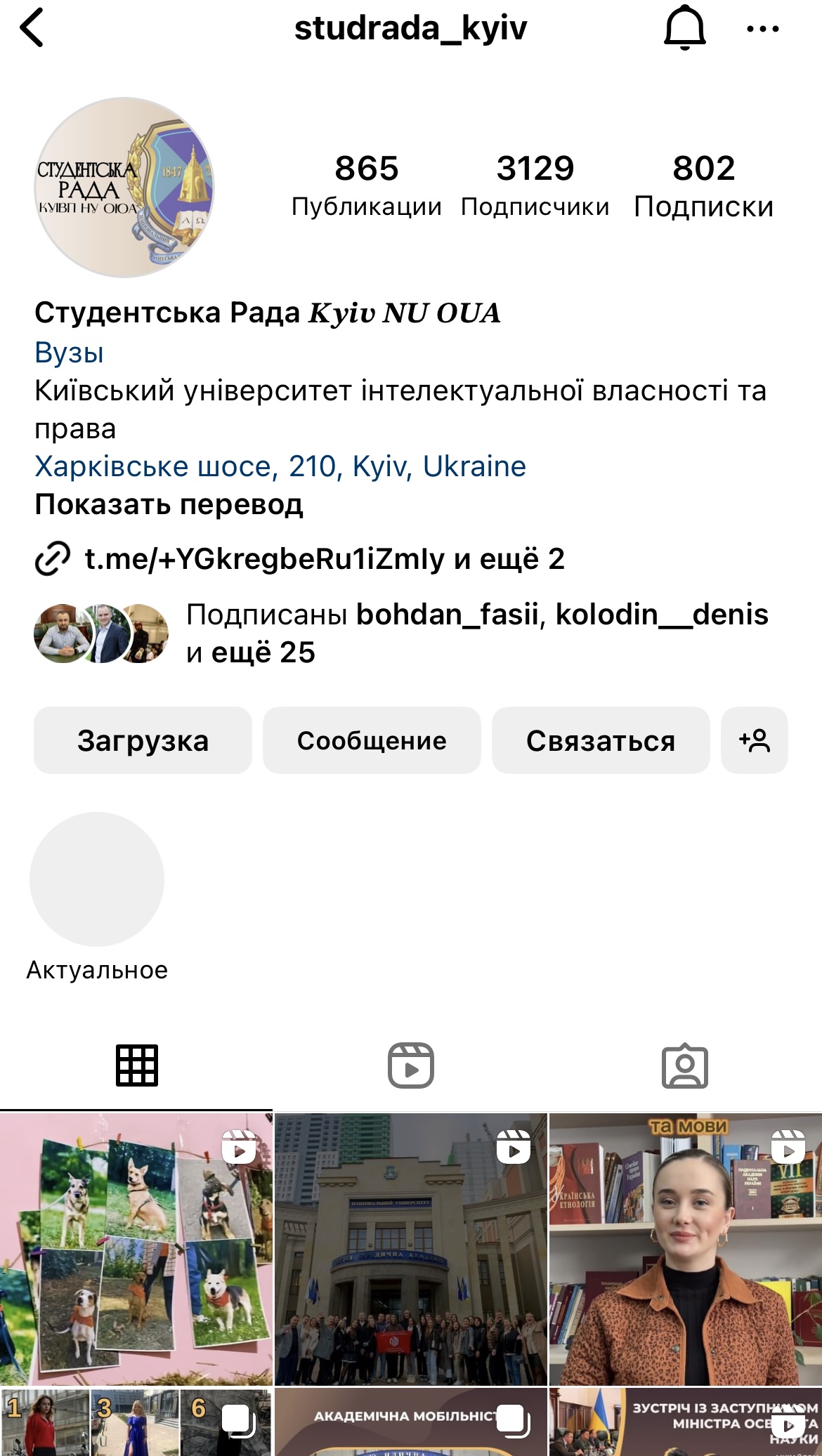This screenshot has width=822, height=1456.
Task: Open the list of 3129 Подписчики
Action: [535, 185]
